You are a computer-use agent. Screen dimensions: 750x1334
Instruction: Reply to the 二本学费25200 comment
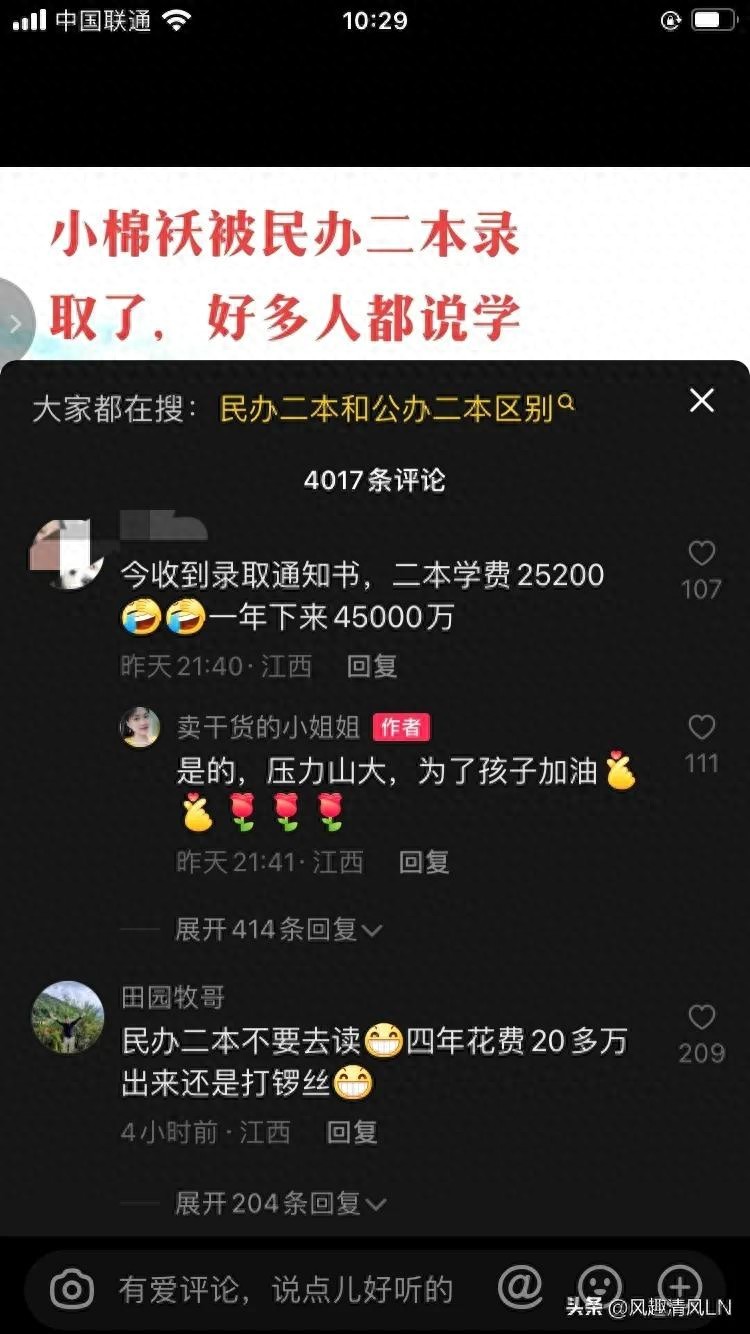click(372, 666)
